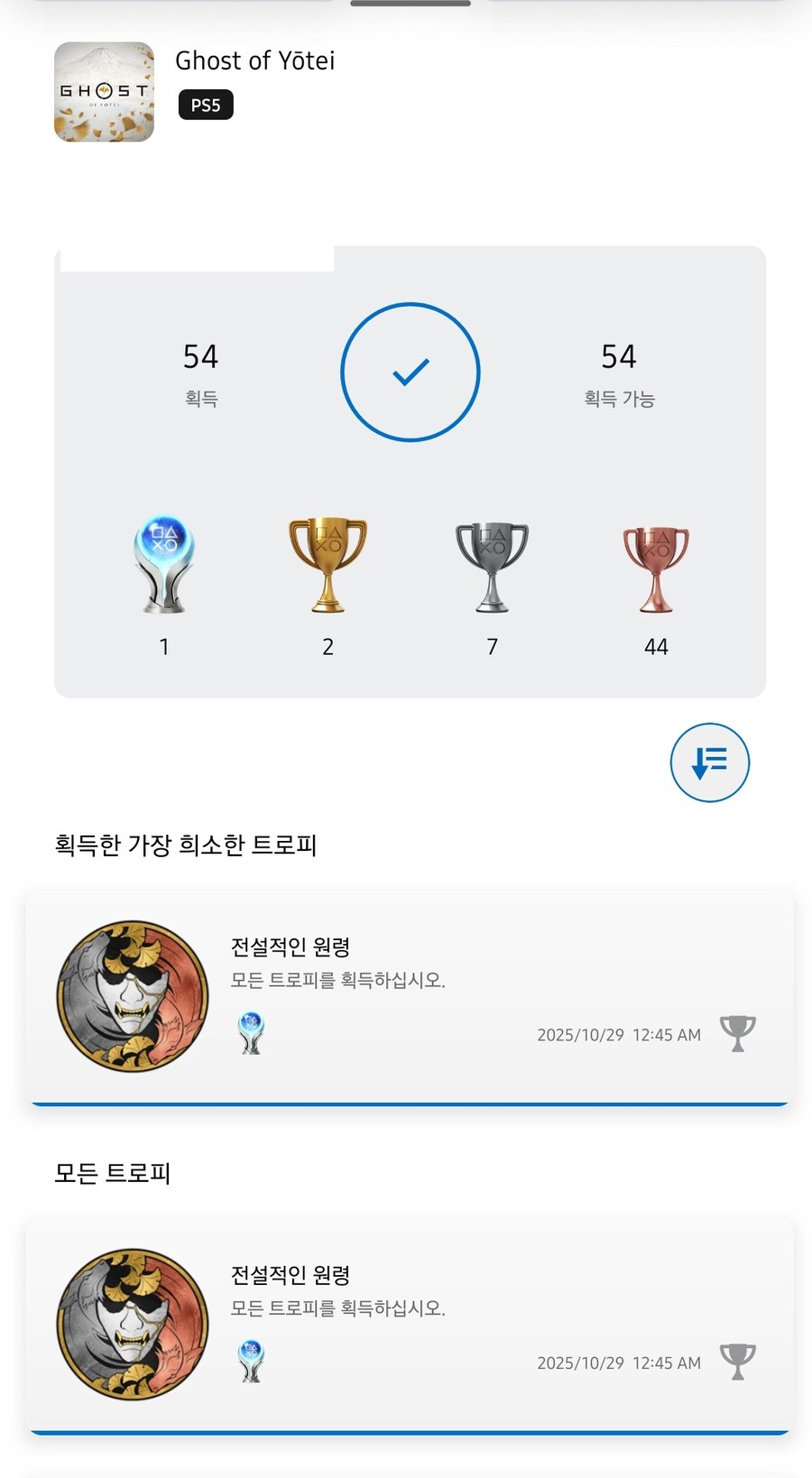Tap the 2025/10/29 12:45 AM timestamp
Screen dimensions: 812x1478
617,1035
